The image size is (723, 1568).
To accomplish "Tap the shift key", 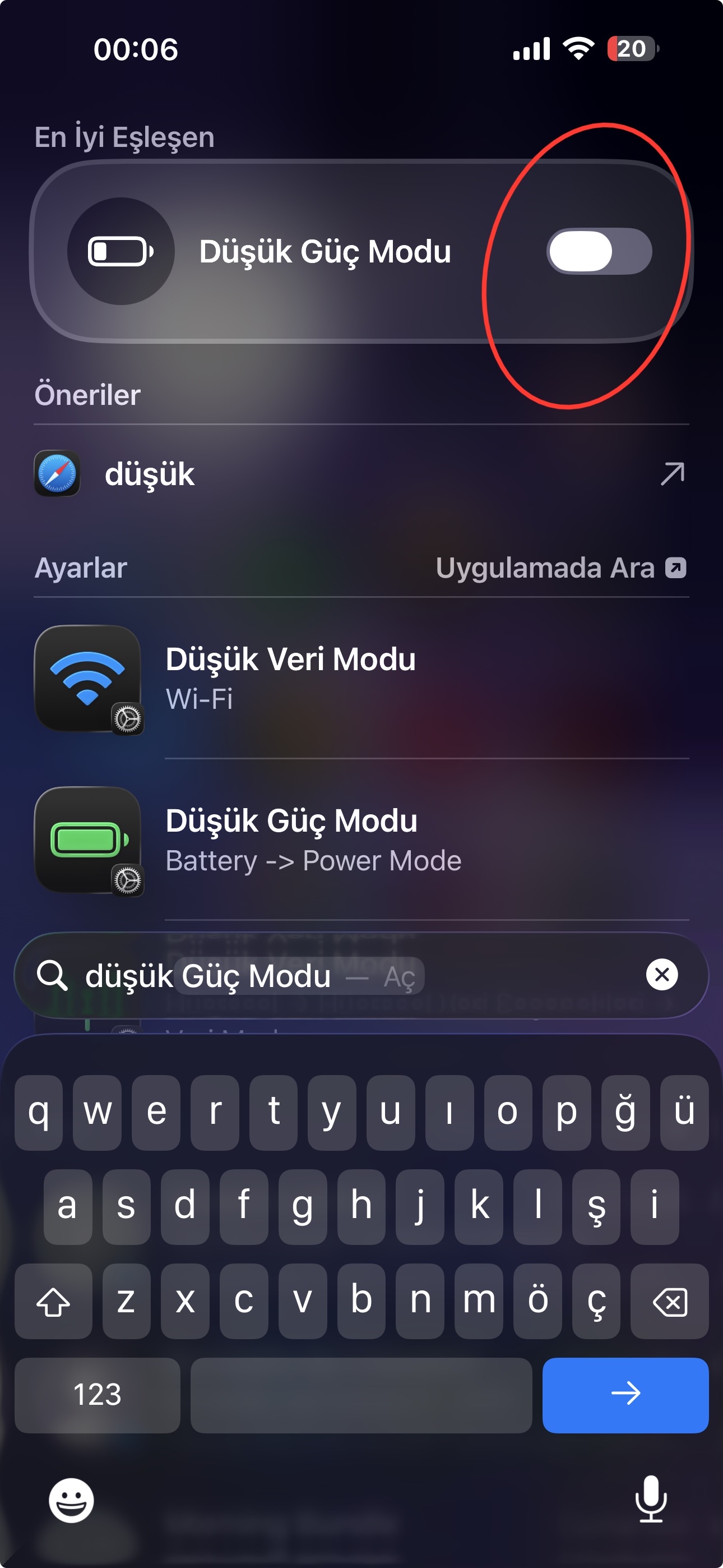I will tap(54, 1301).
